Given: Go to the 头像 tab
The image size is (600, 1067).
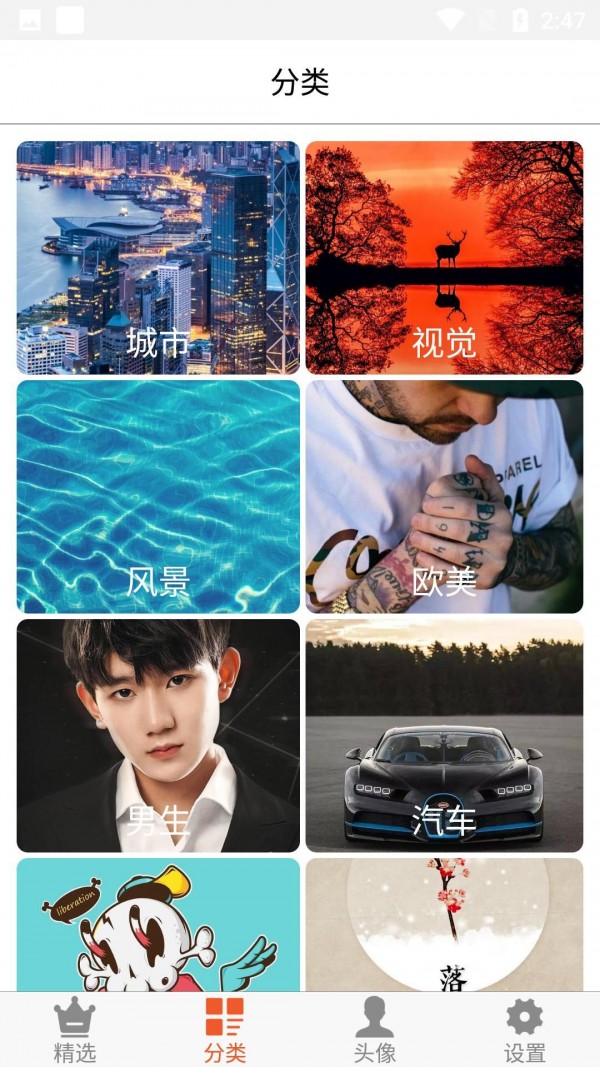Looking at the screenshot, I should point(374,1030).
